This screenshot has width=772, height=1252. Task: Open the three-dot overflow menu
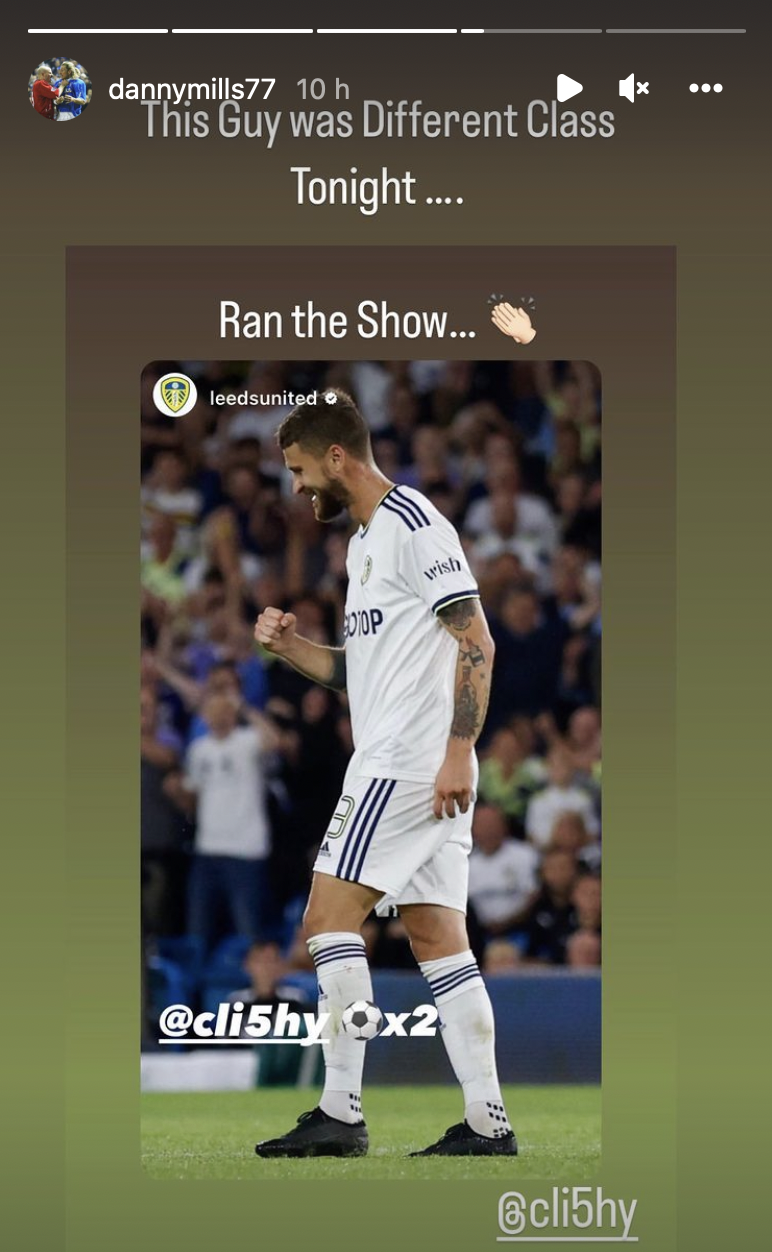pyautogui.click(x=705, y=88)
